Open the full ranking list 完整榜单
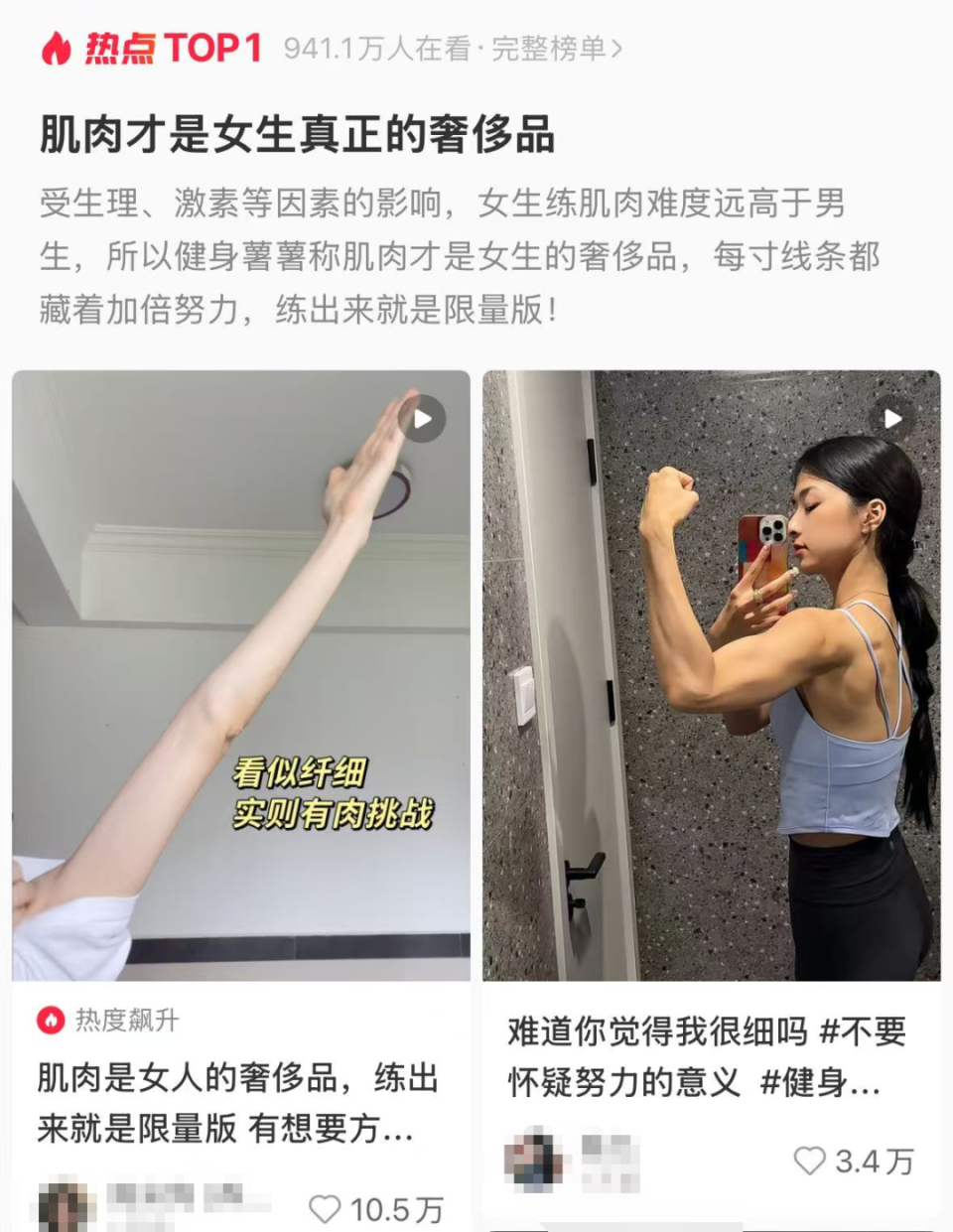This screenshot has height=1232, width=953. point(556,48)
